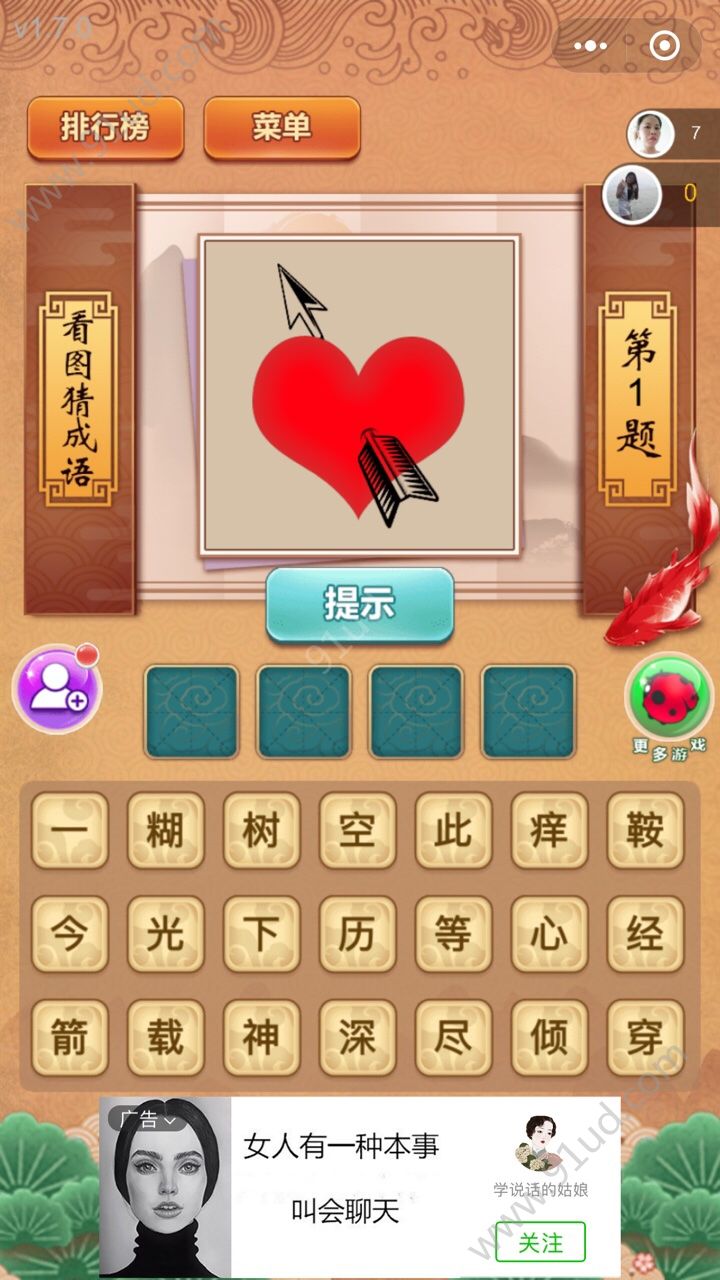This screenshot has height=1280, width=720.
Task: Open the 菜单 menu
Action: pos(282,128)
